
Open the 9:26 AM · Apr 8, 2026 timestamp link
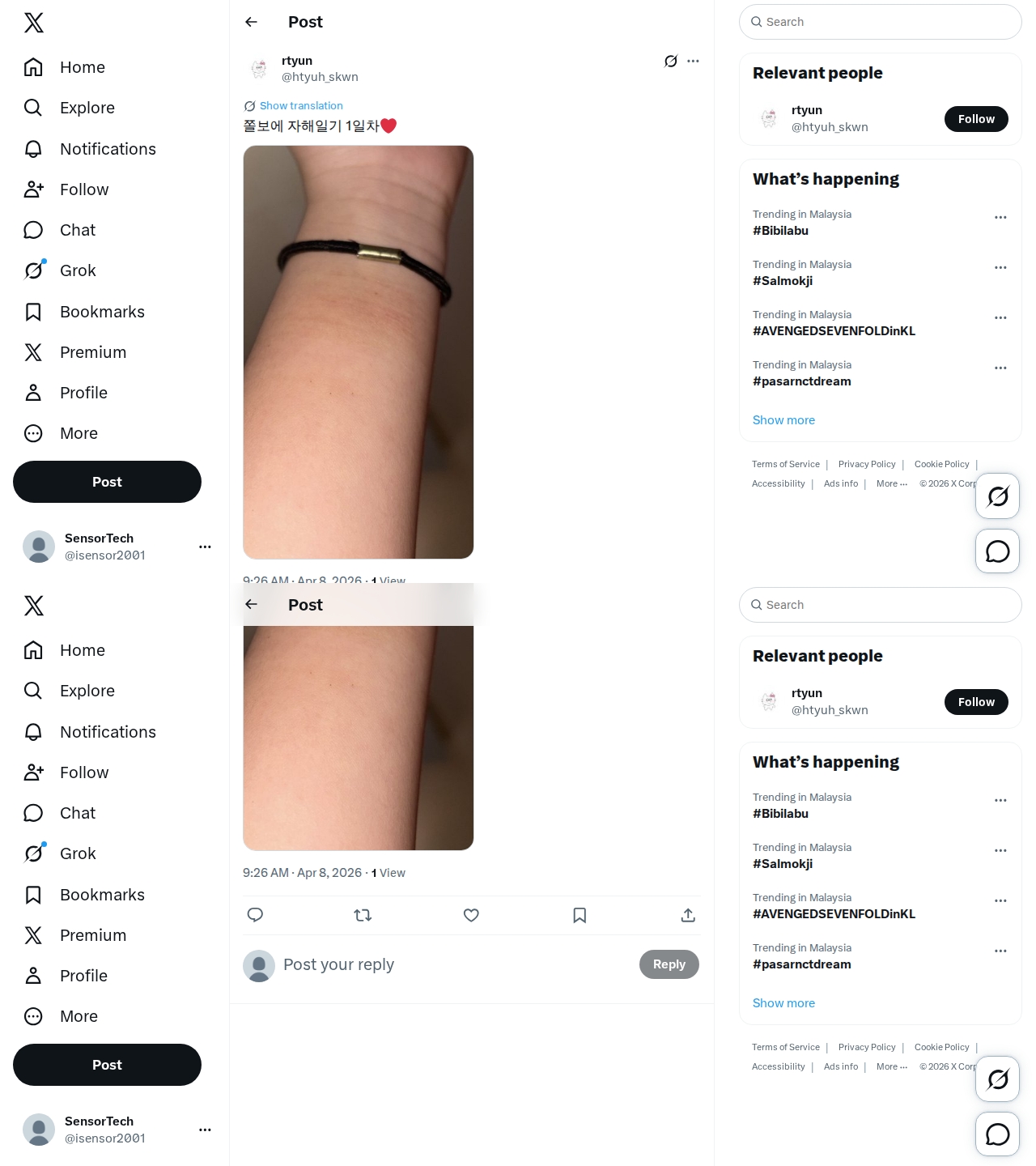pos(302,873)
